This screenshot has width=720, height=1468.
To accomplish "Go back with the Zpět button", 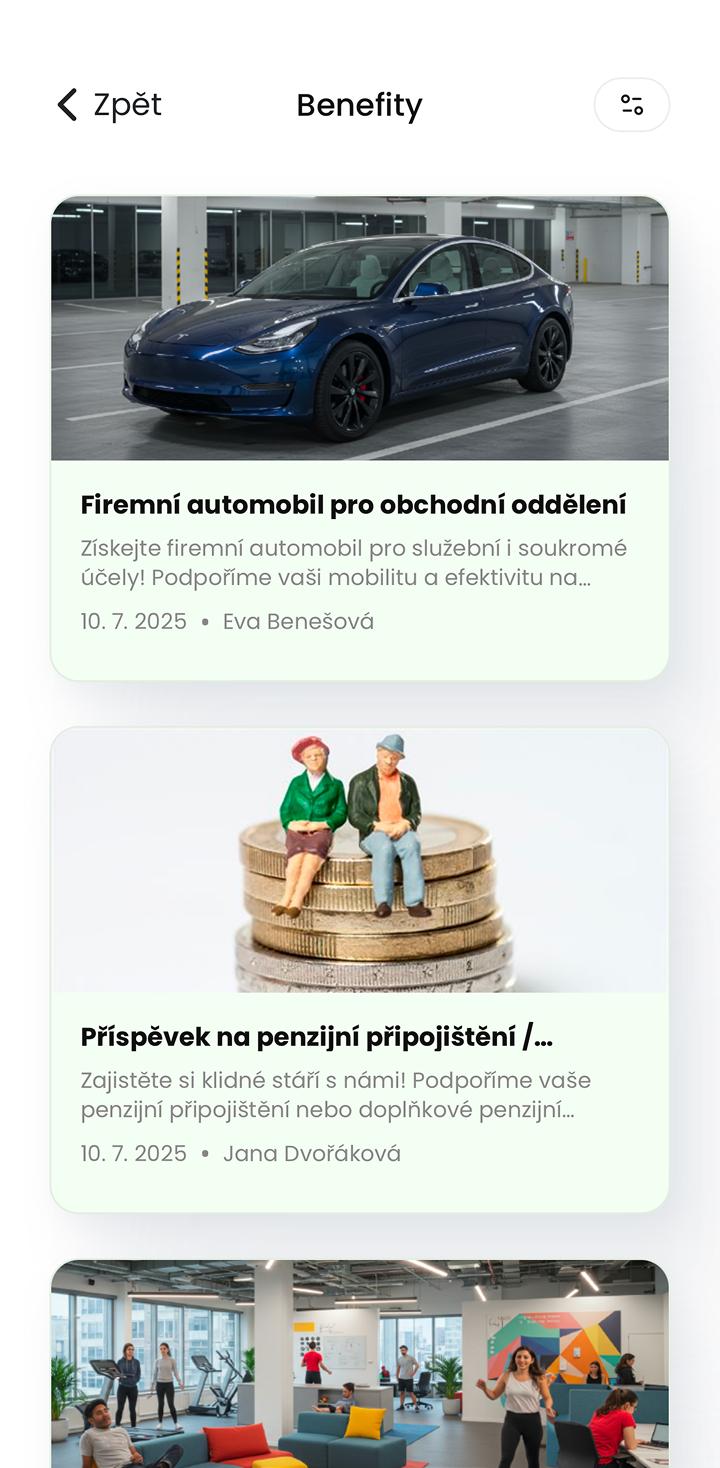I will point(109,105).
